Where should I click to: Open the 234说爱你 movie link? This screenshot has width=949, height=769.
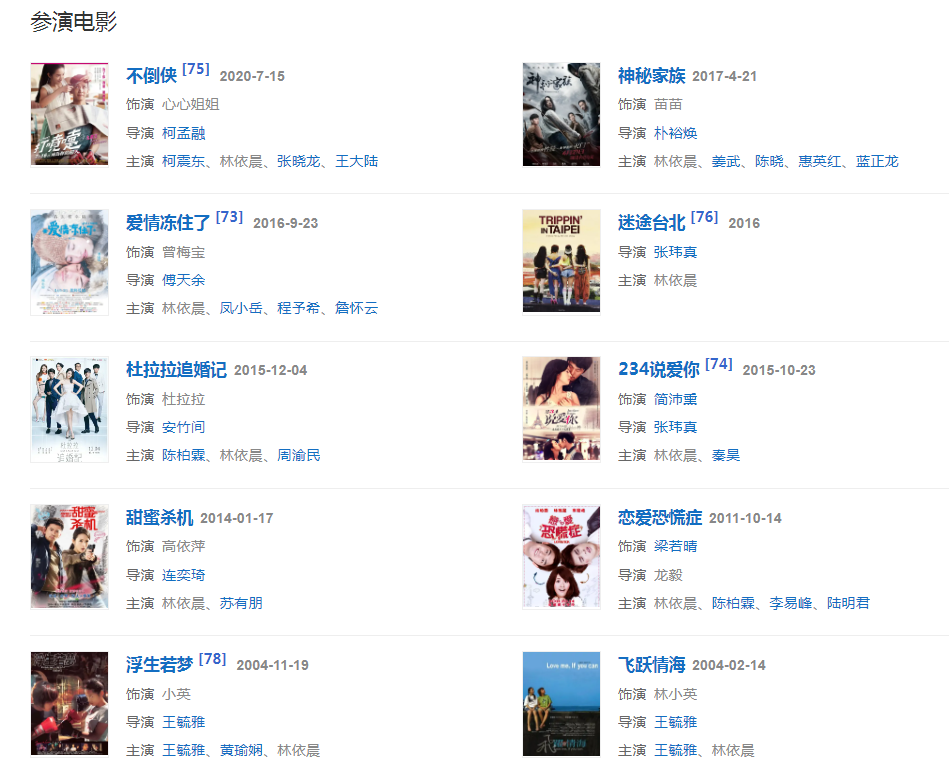pyautogui.click(x=658, y=370)
